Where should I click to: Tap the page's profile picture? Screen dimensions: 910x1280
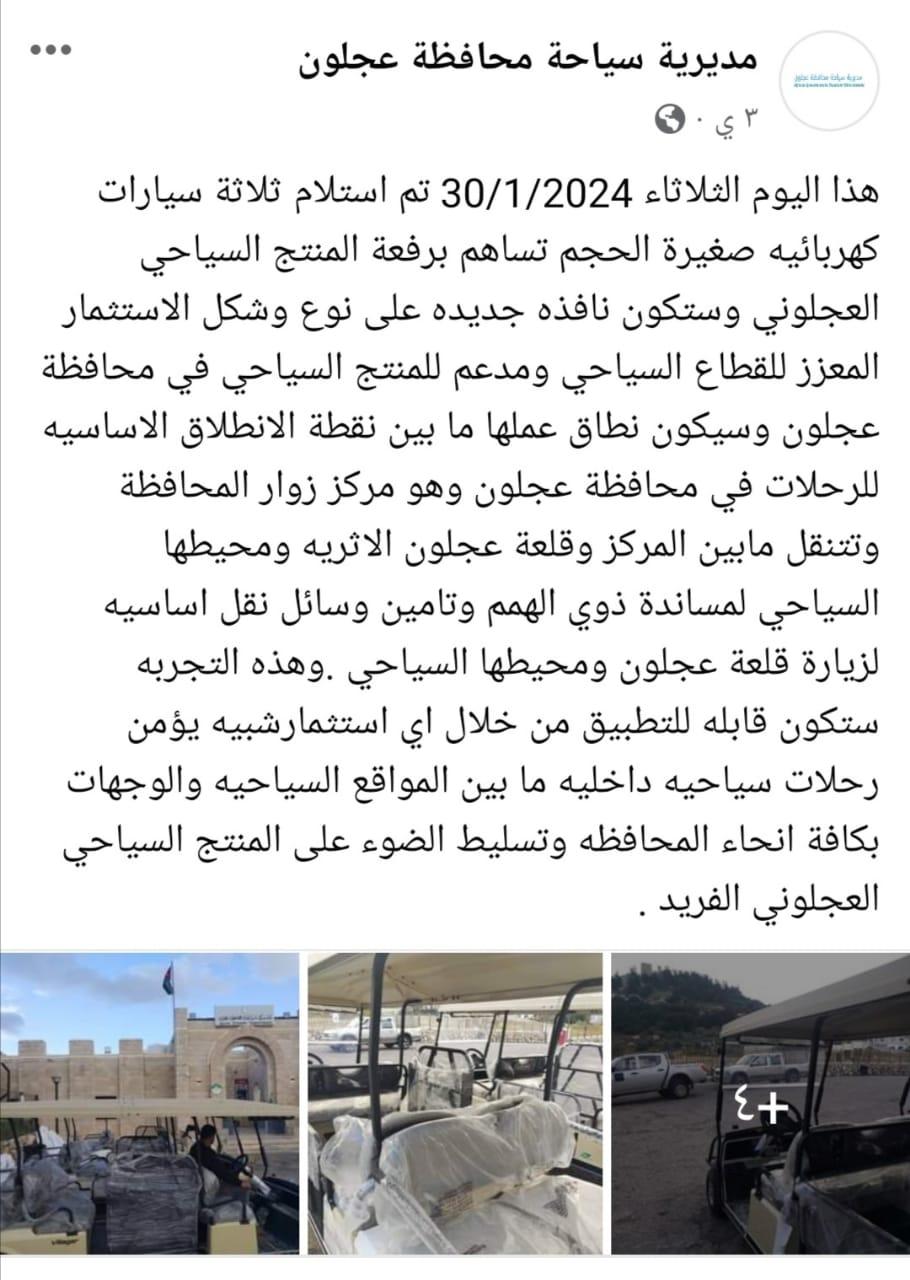828,79
